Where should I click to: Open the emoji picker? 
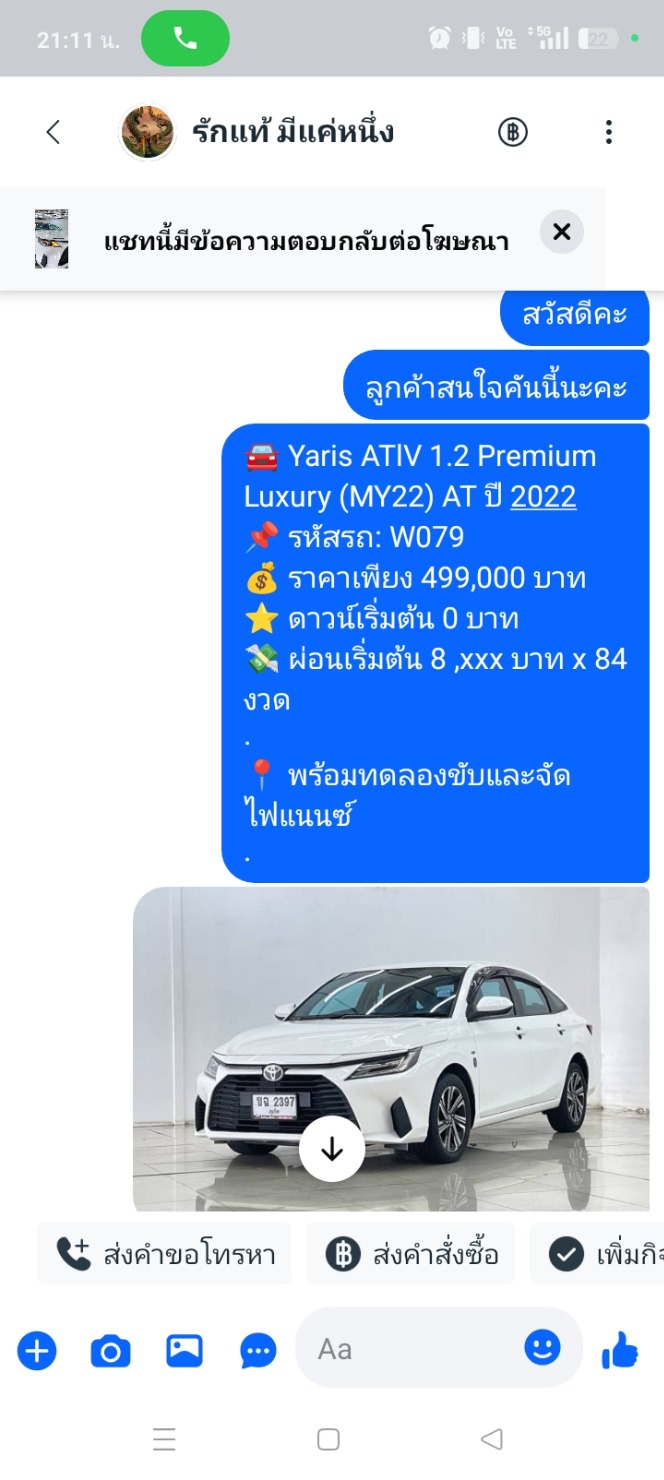point(543,1348)
